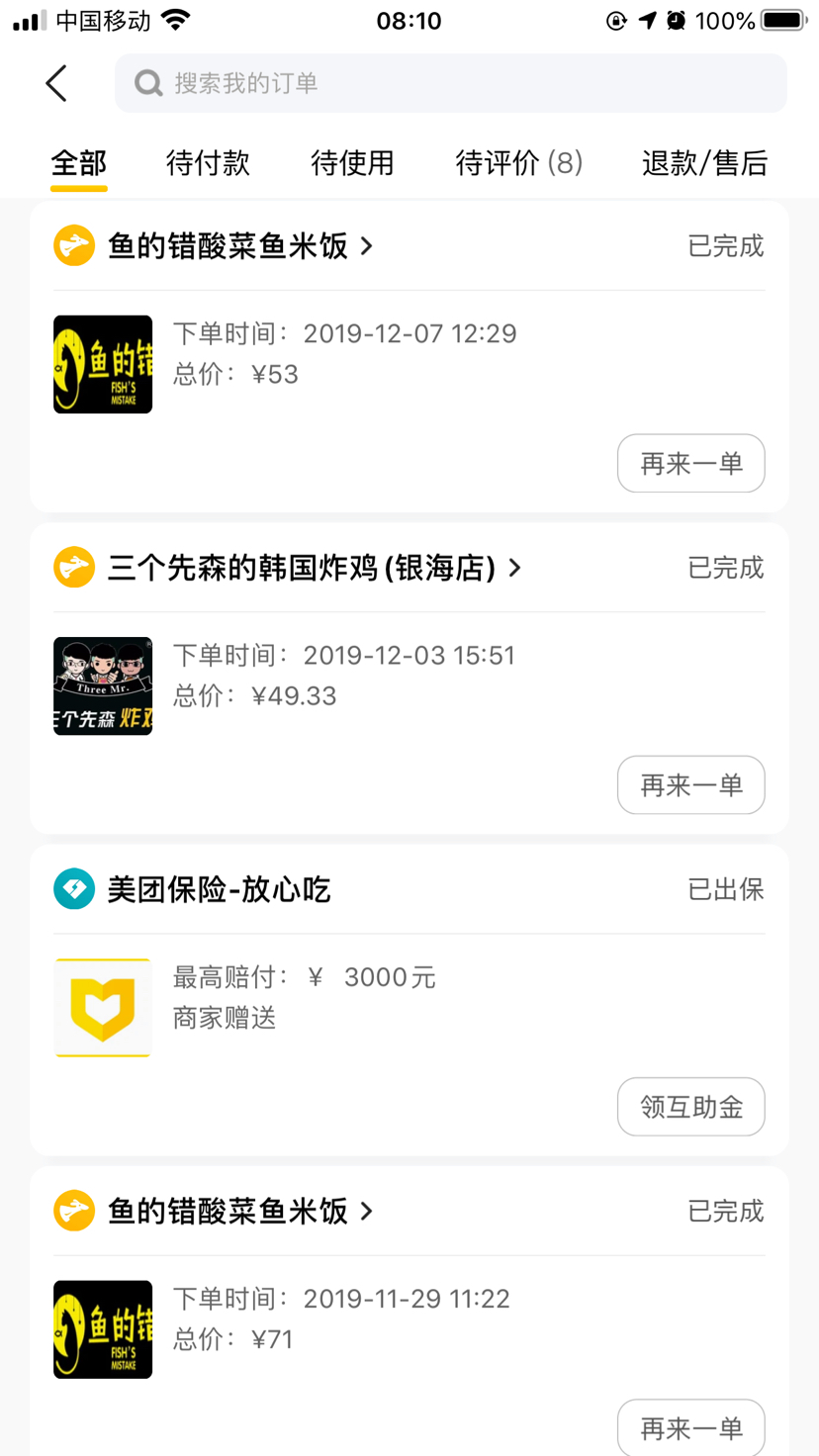Image resolution: width=819 pixels, height=1456 pixels.
Task: Switch to the 全部 tab
Action: coord(79,163)
